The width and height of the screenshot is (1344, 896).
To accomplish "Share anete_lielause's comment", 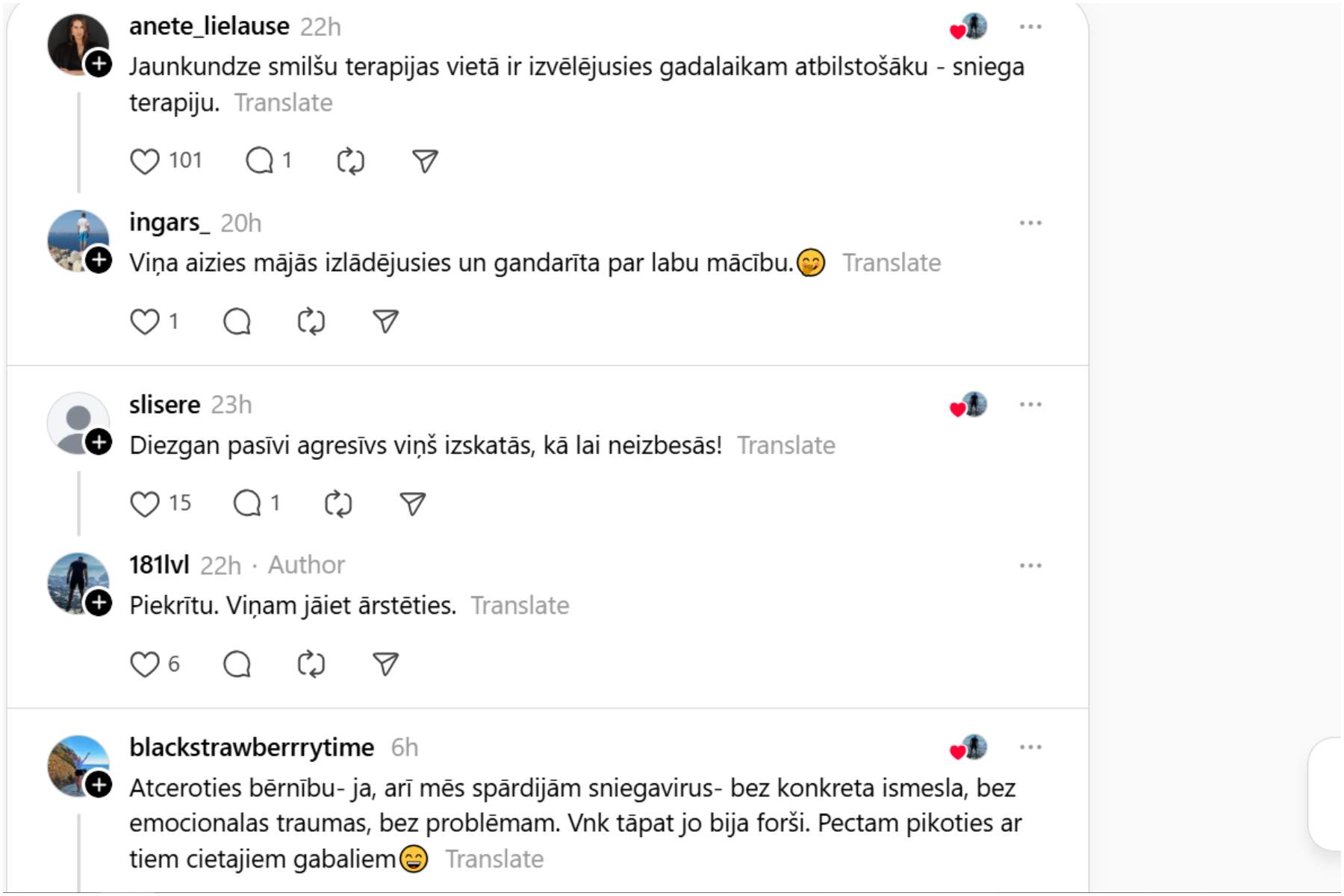I will (425, 161).
